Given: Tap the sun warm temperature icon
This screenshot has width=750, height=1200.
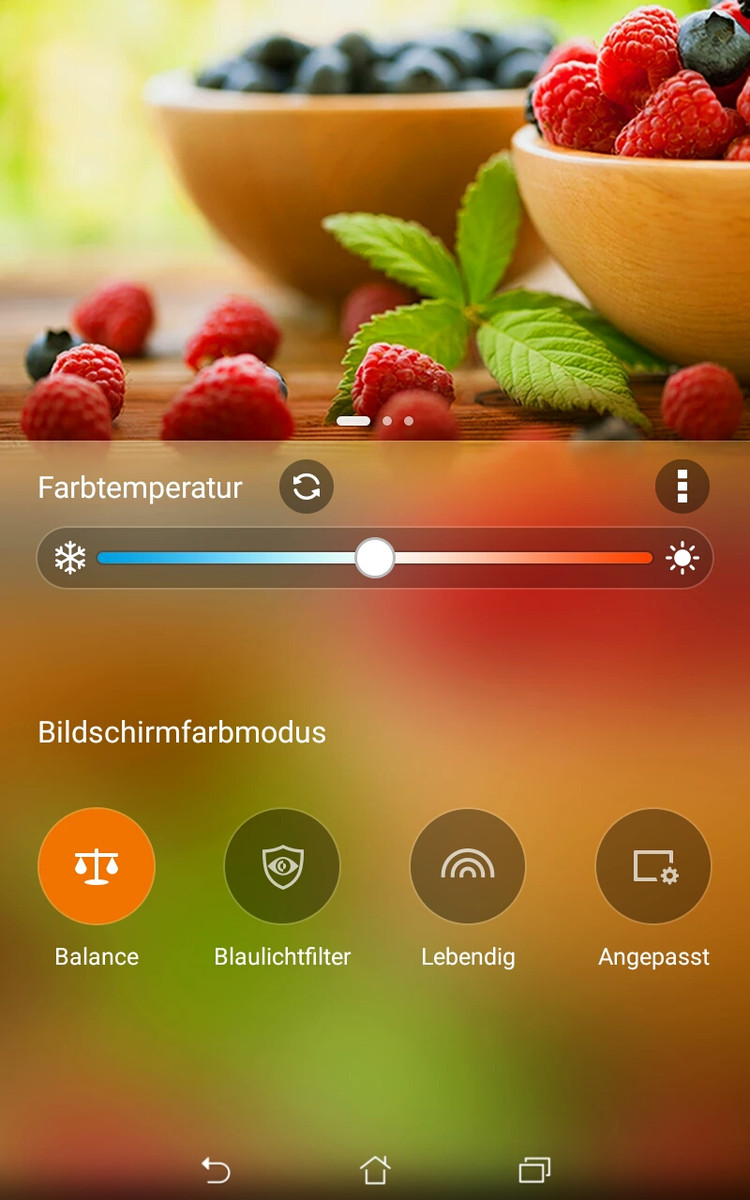Looking at the screenshot, I should (683, 558).
